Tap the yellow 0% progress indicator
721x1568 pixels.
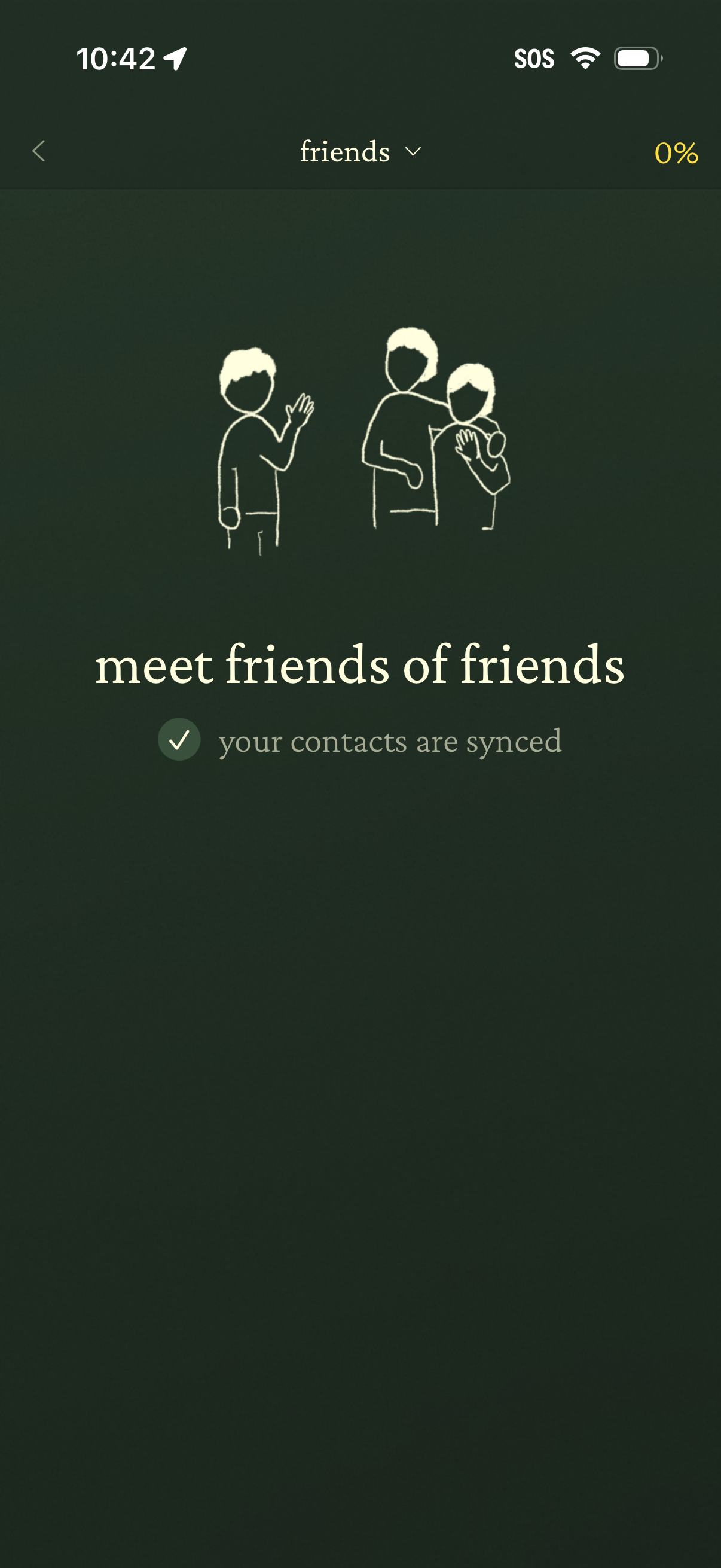click(x=676, y=152)
